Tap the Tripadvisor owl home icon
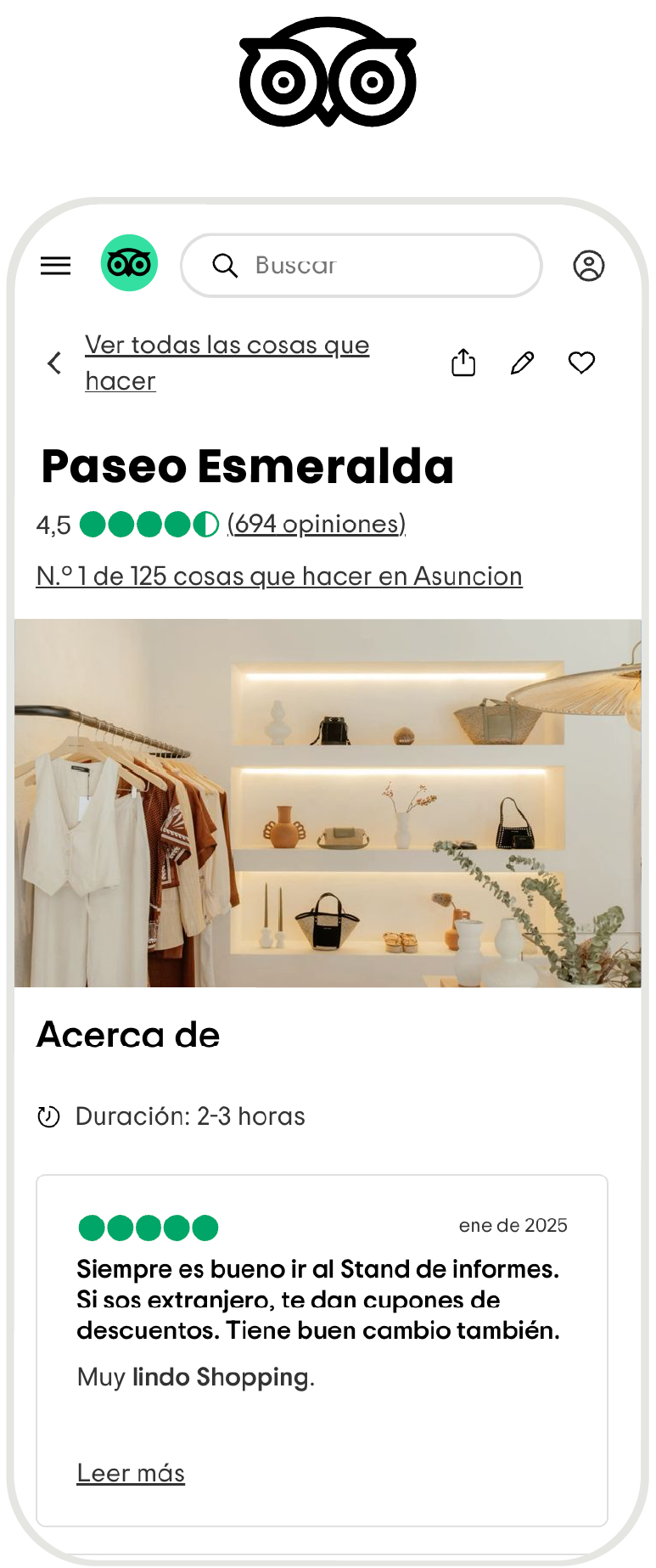Screen dimensions: 656x1568 pyautogui.click(x=129, y=264)
